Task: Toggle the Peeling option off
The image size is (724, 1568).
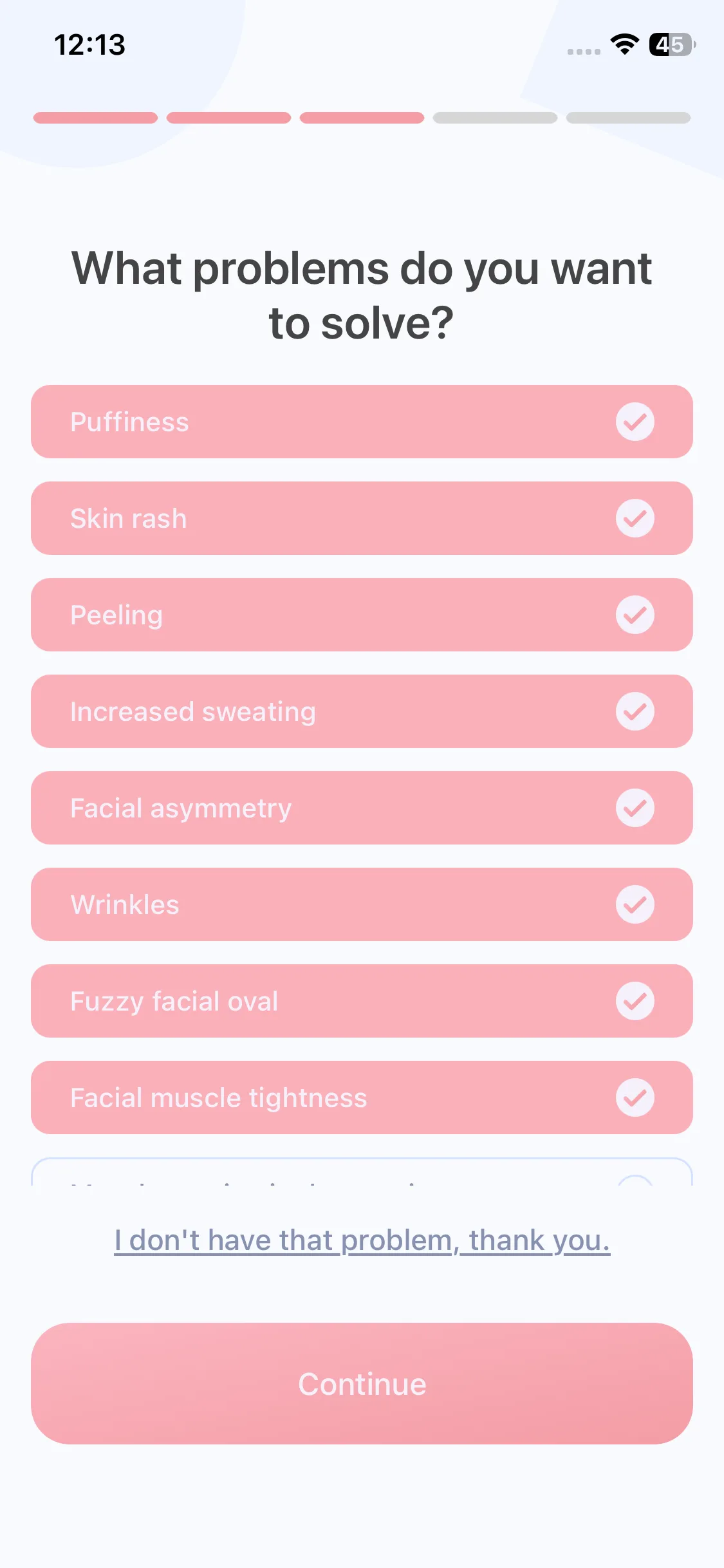Action: pos(362,615)
